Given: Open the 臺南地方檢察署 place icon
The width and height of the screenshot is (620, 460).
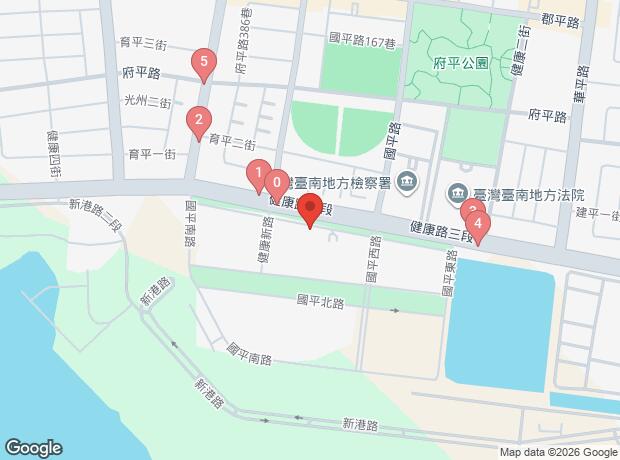Looking at the screenshot, I should point(405,182).
